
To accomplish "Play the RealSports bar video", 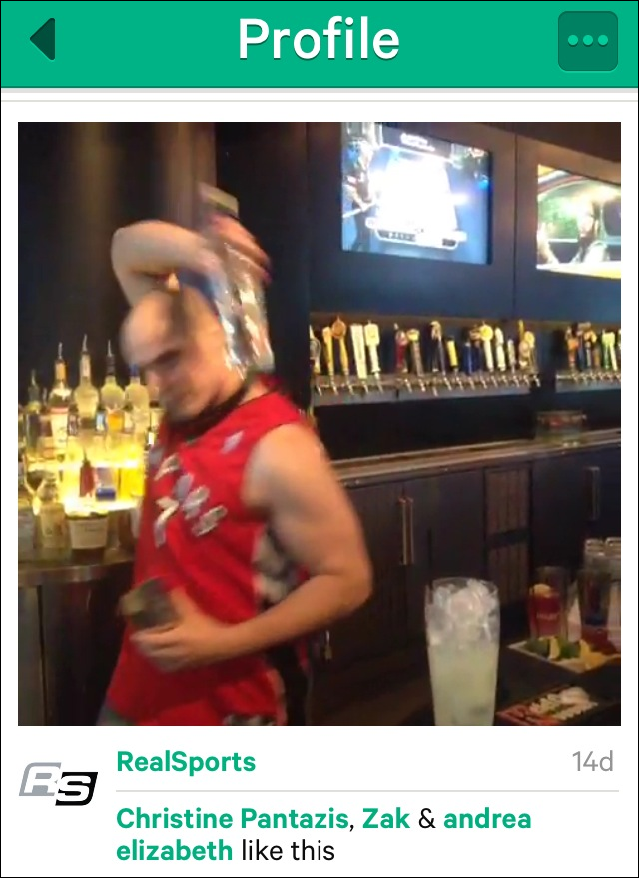I will coord(319,424).
